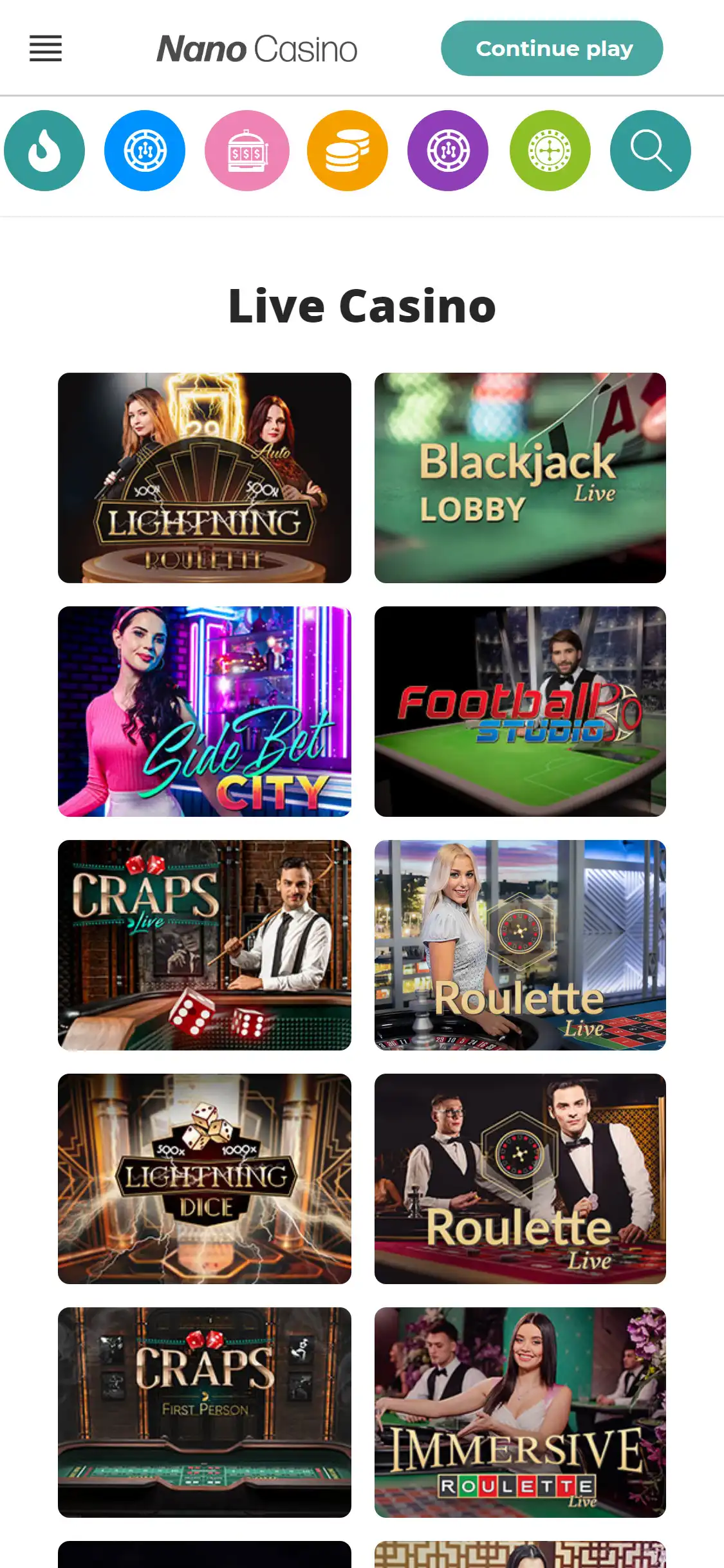
Task: Open the search magnifier icon
Action: [x=650, y=151]
